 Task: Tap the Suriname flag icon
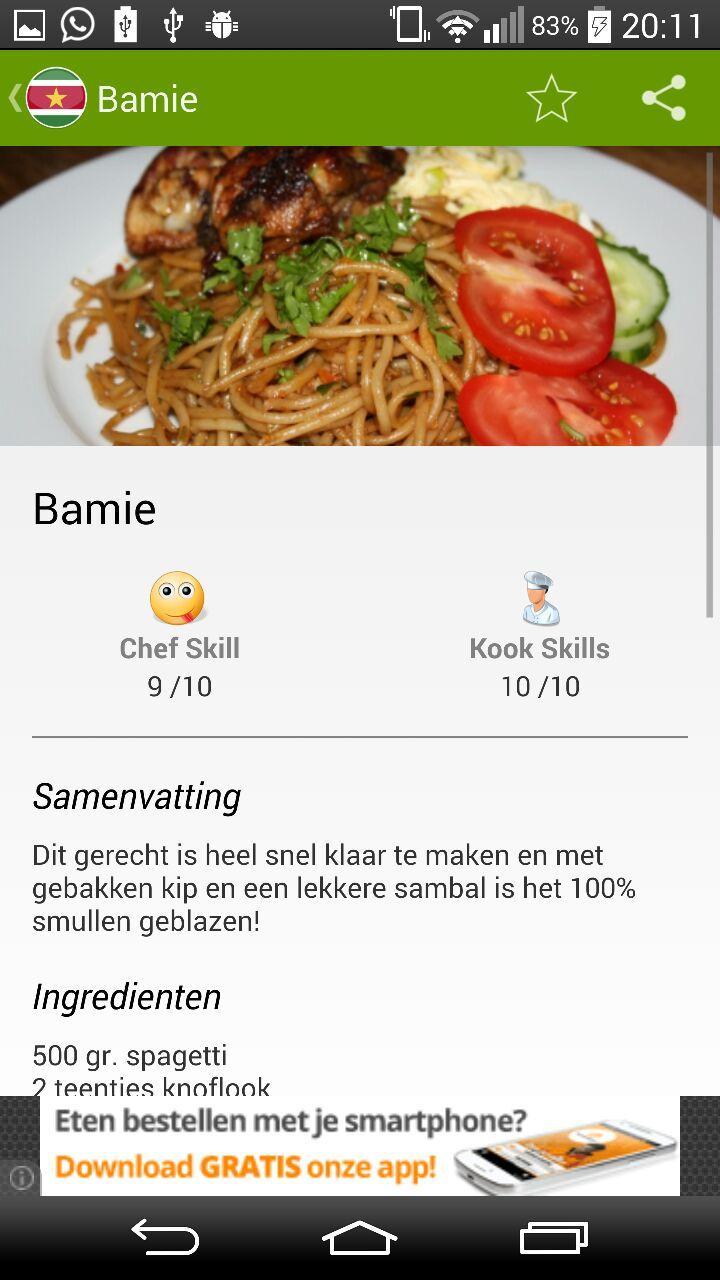pyautogui.click(x=55, y=97)
